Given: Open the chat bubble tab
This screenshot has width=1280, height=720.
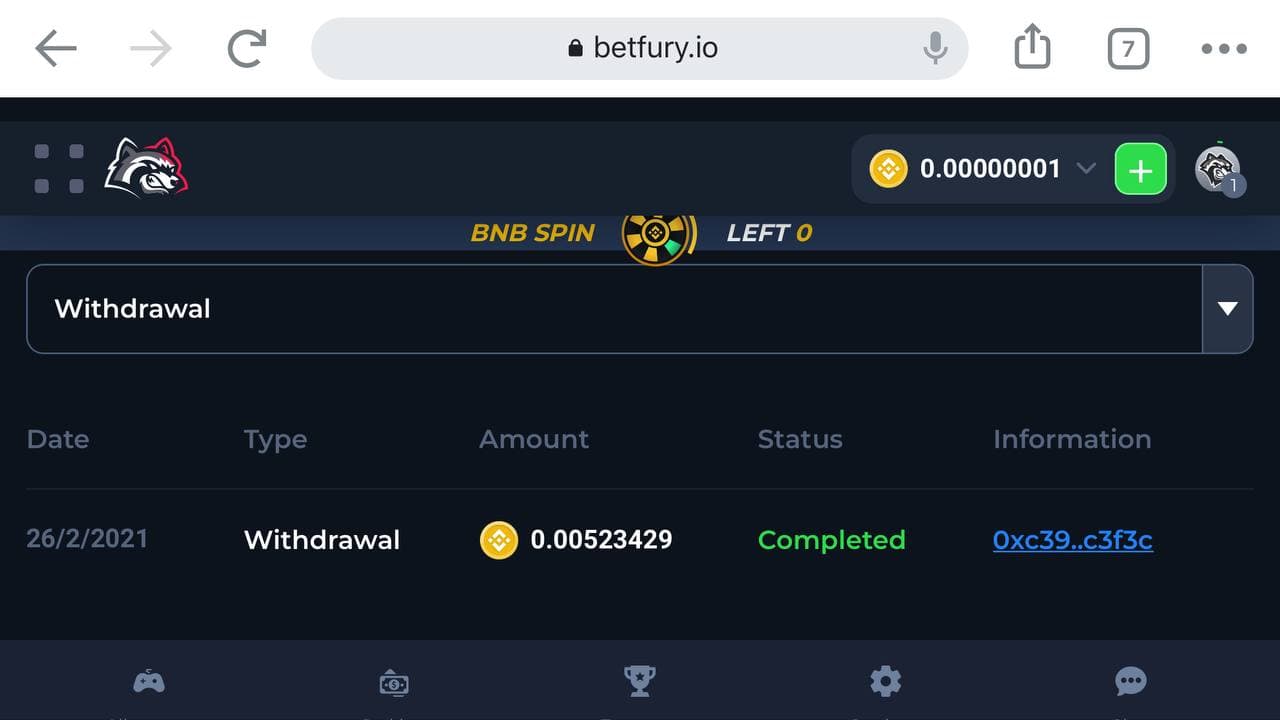Looking at the screenshot, I should [x=1130, y=682].
